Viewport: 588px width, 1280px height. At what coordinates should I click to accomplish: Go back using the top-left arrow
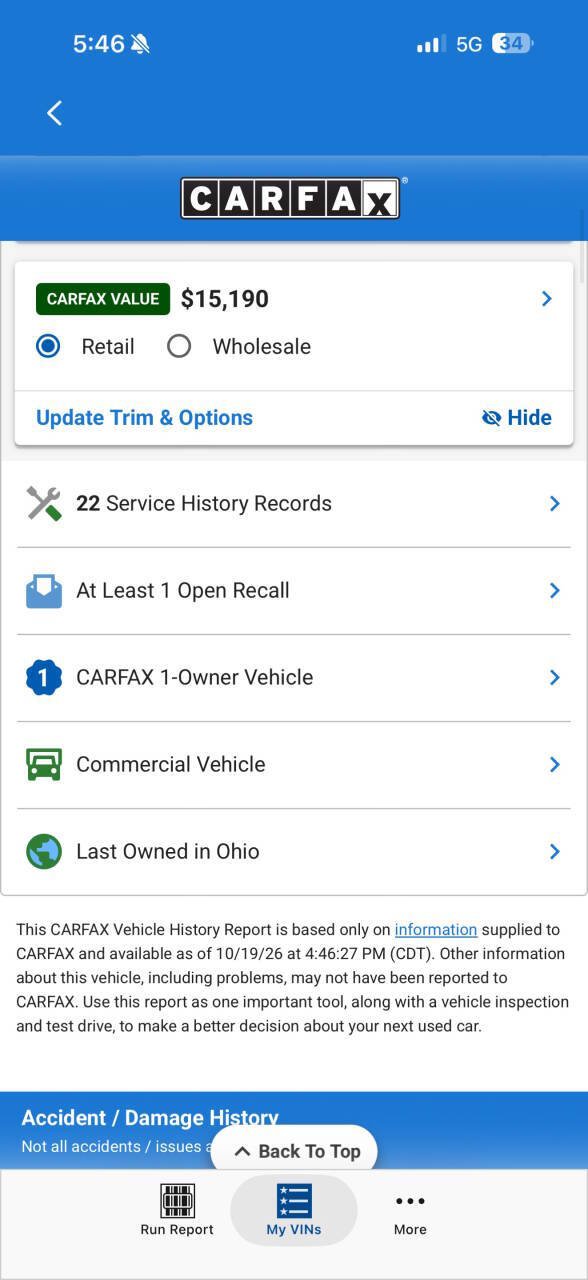[55, 113]
